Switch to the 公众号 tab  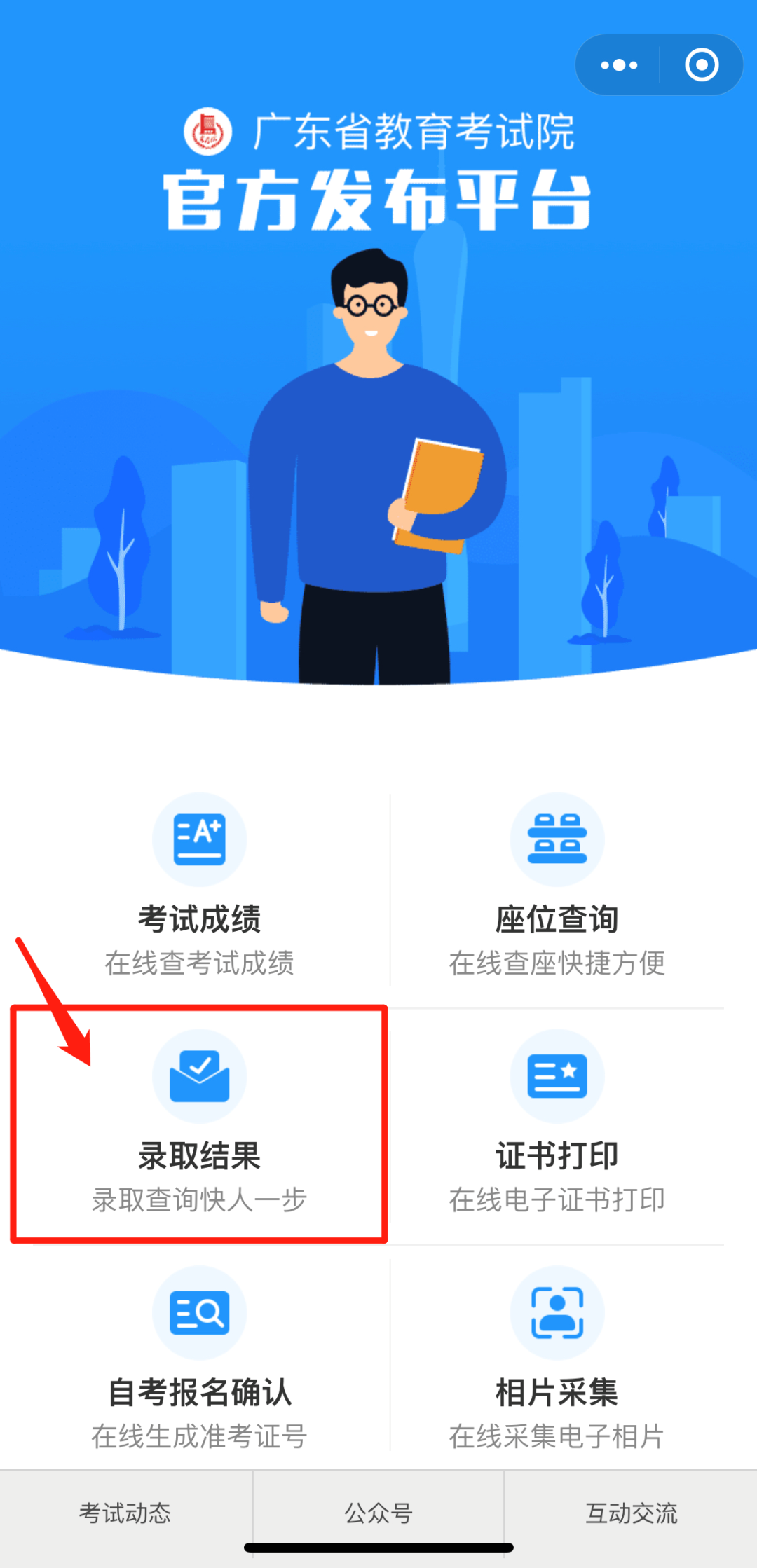(x=378, y=1513)
